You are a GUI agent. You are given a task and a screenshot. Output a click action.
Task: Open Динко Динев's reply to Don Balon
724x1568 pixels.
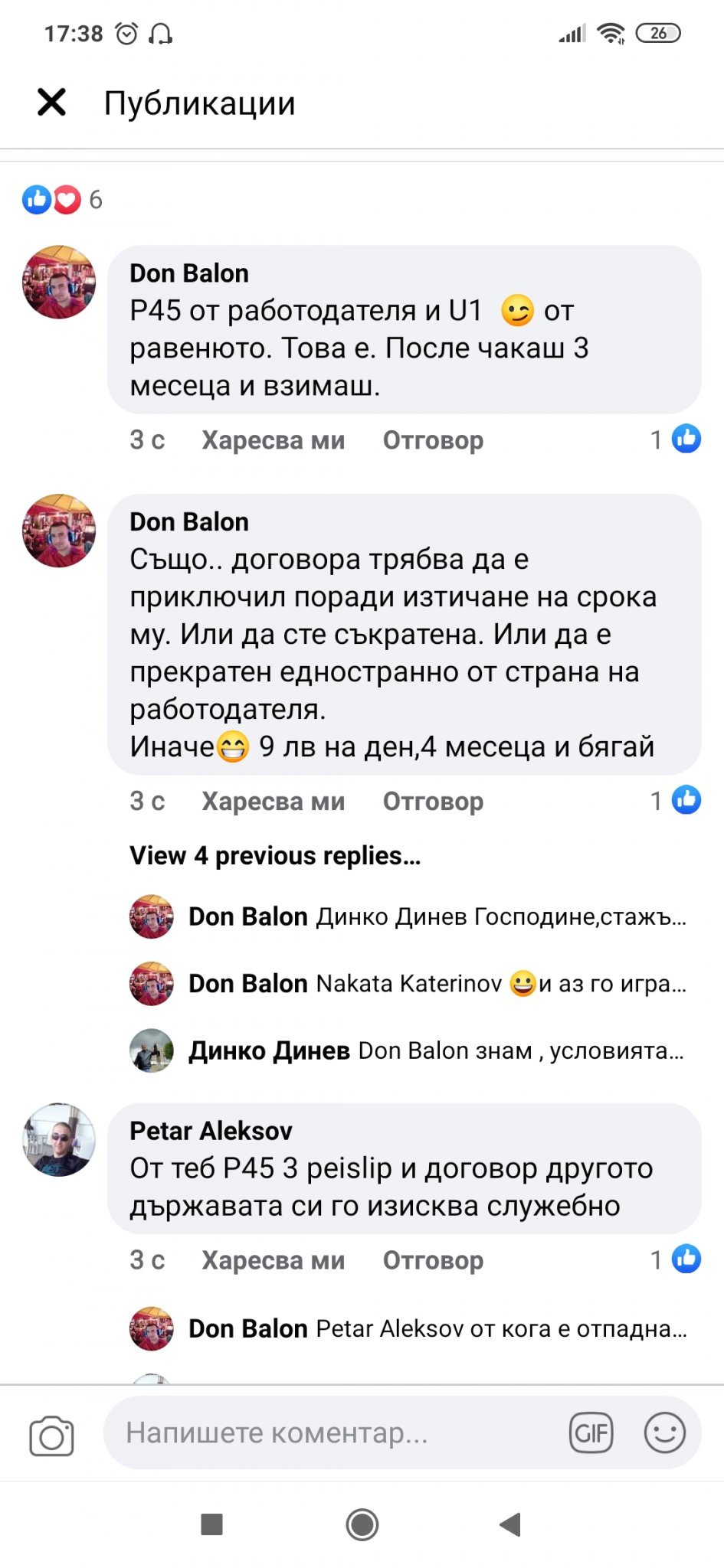point(437,1050)
